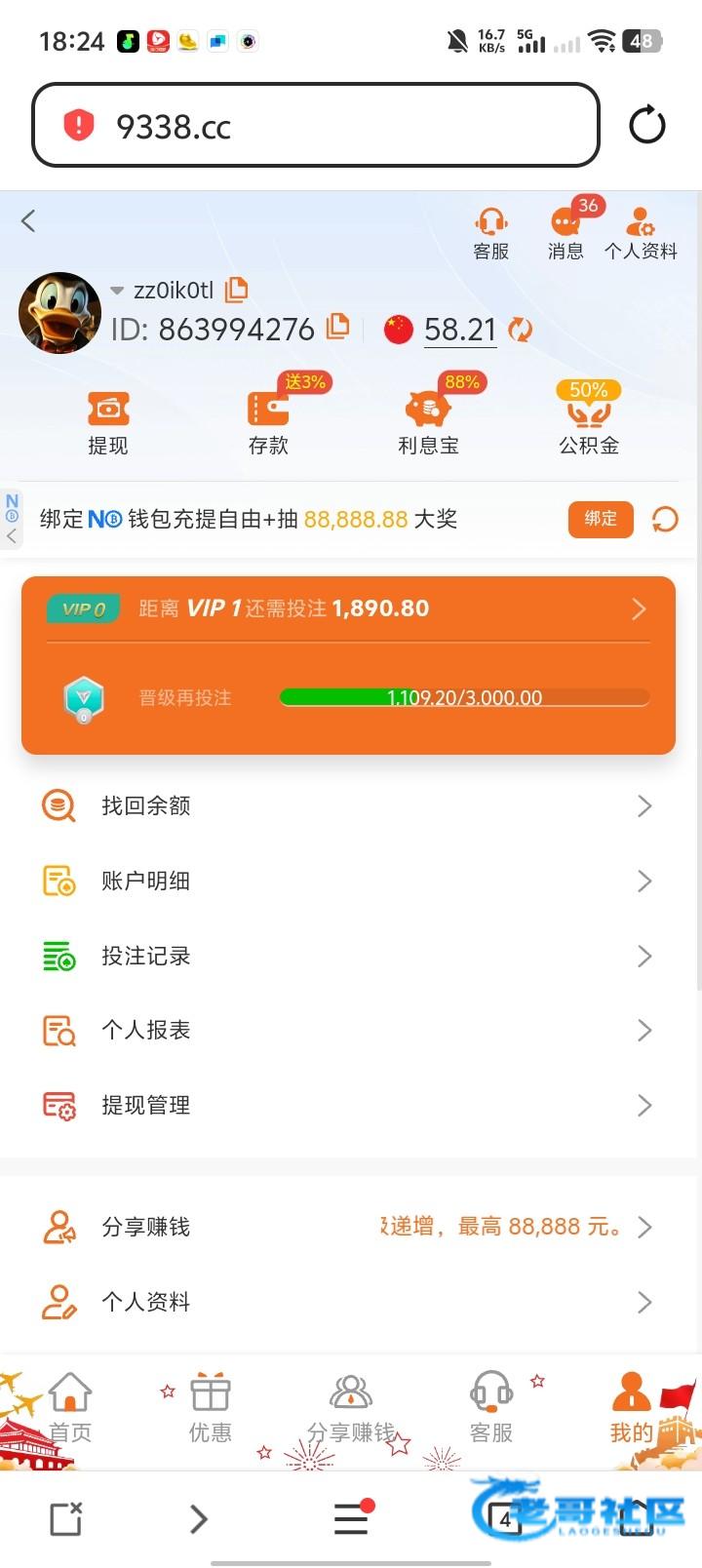Open the VIP level progress card
This screenshot has width=702, height=1568.
click(348, 665)
